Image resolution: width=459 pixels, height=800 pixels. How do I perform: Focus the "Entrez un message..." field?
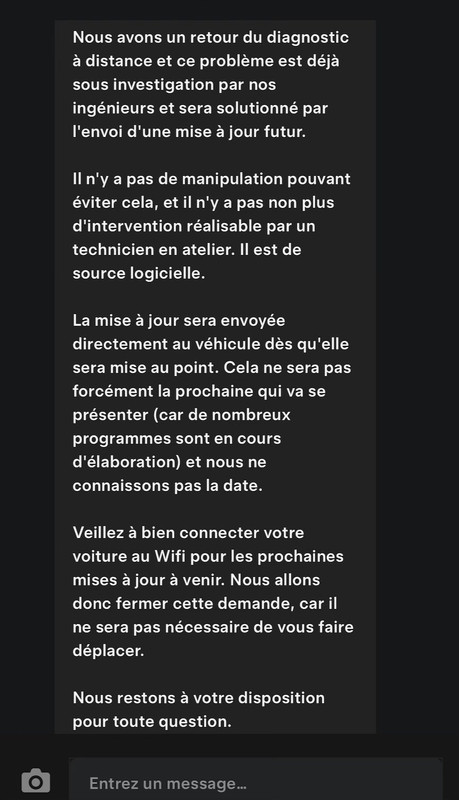256,779
